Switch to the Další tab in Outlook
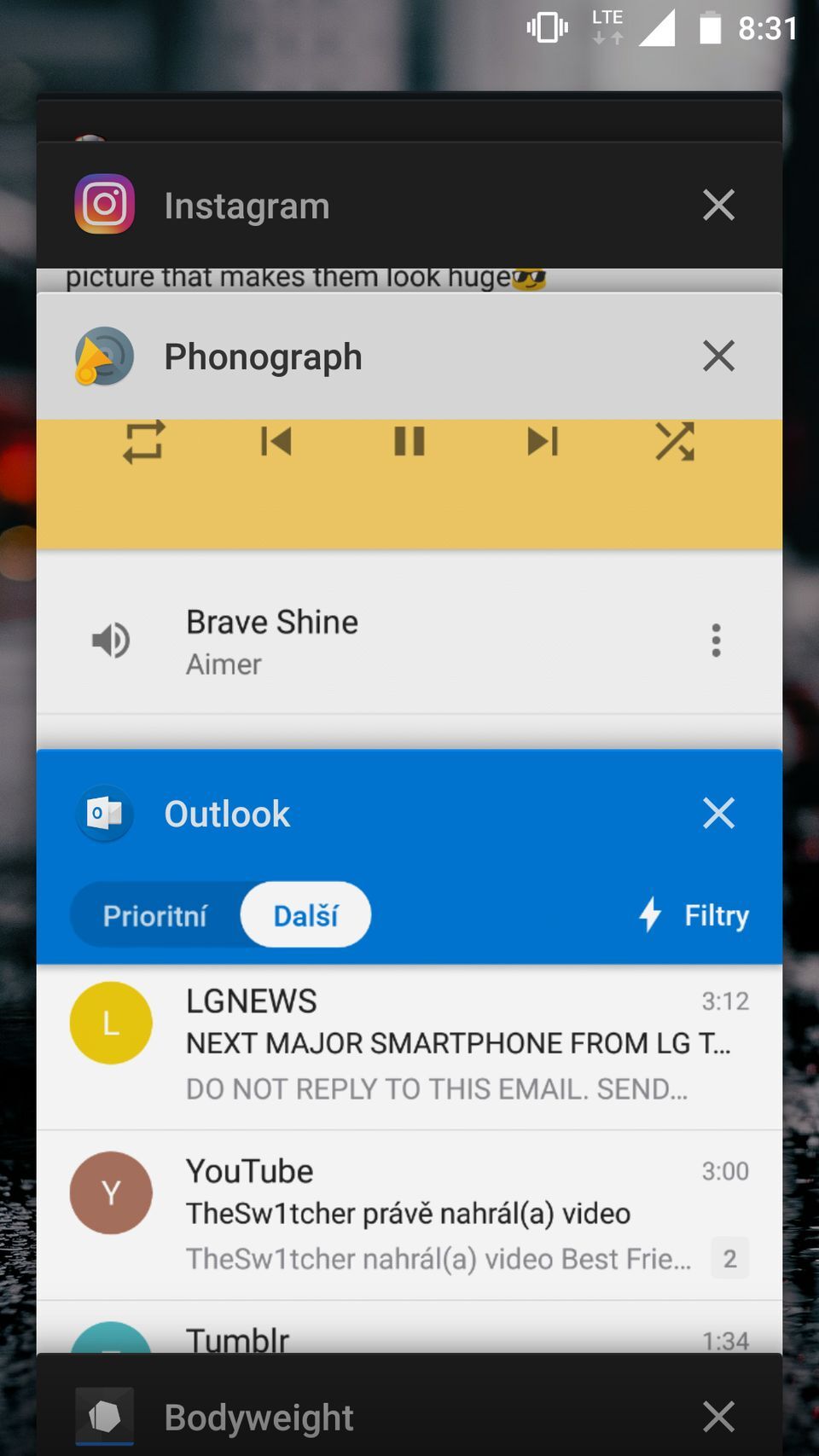The width and height of the screenshot is (819, 1456). (x=305, y=914)
